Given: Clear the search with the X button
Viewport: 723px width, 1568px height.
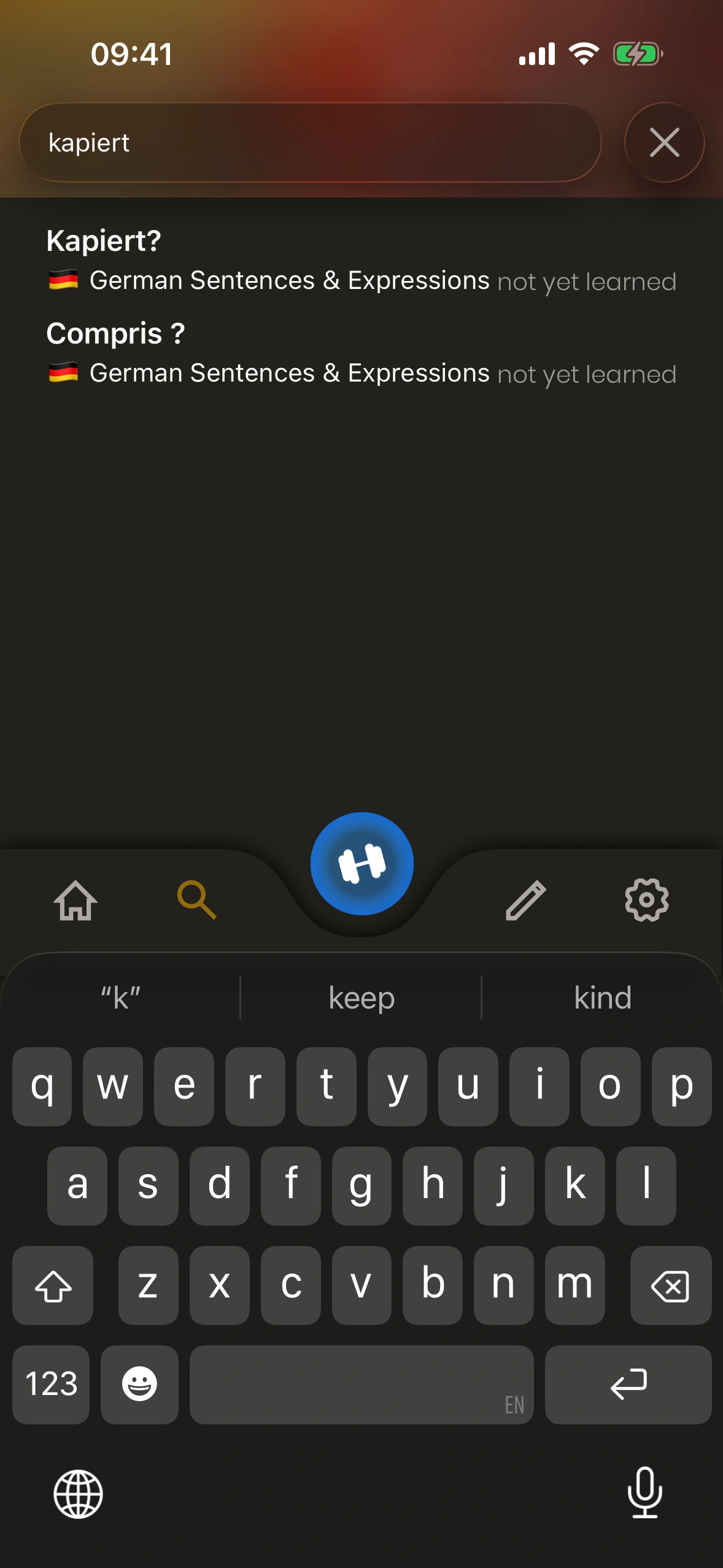Looking at the screenshot, I should (664, 143).
